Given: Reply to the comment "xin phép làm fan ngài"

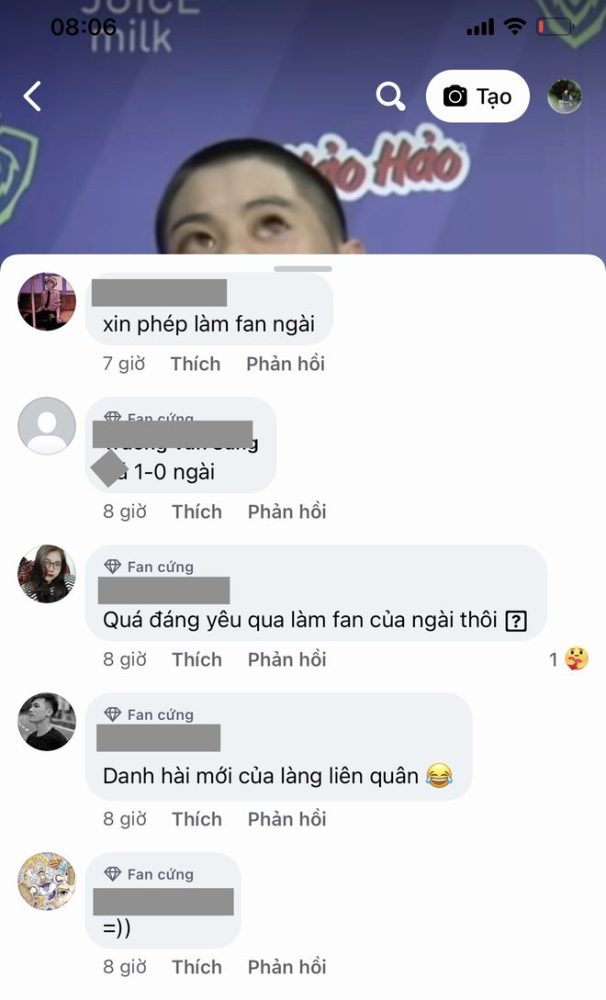Looking at the screenshot, I should (x=285, y=364).
